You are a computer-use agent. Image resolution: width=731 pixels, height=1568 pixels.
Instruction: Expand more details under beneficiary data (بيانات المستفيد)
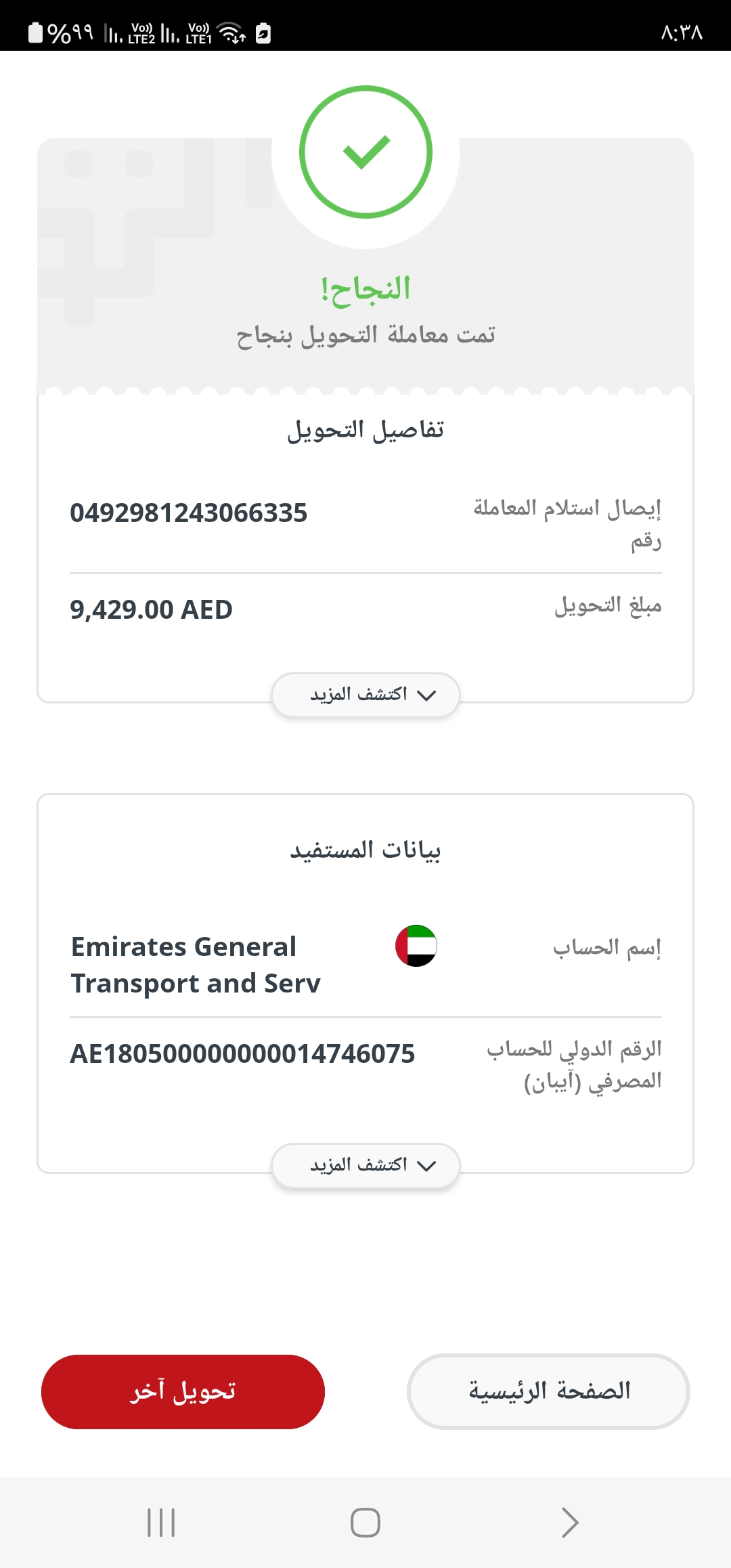pos(365,1165)
